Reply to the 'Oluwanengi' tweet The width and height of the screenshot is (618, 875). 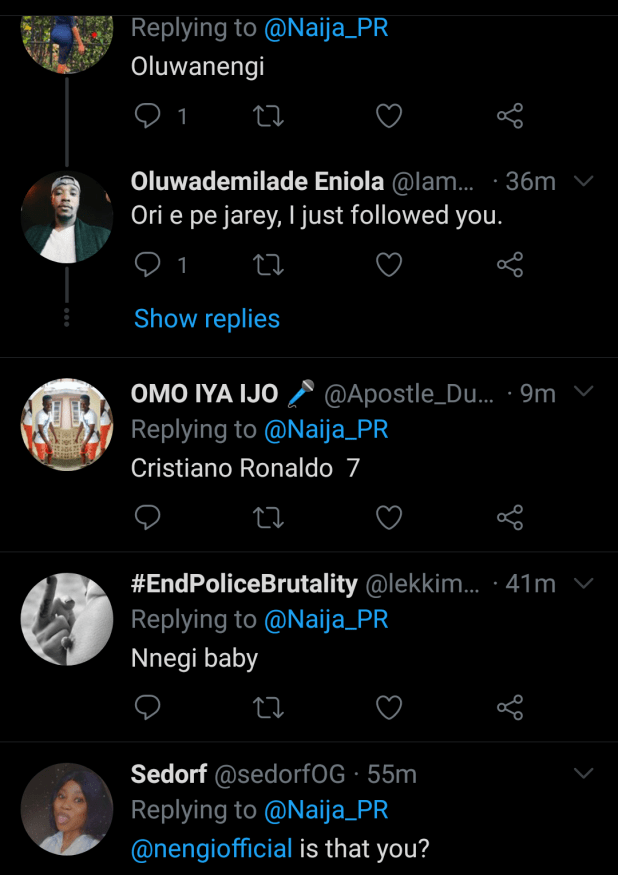148,117
